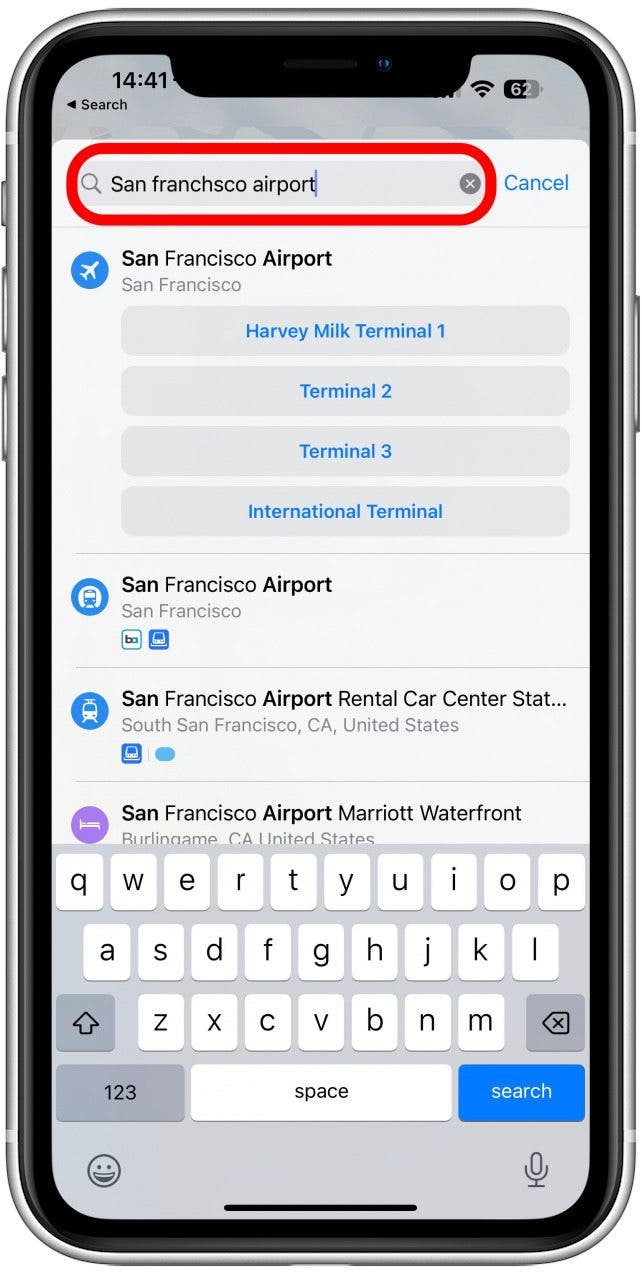The width and height of the screenshot is (642, 1274).
Task: Open the San Francisco Airport result with plane icon
Action: point(227,270)
